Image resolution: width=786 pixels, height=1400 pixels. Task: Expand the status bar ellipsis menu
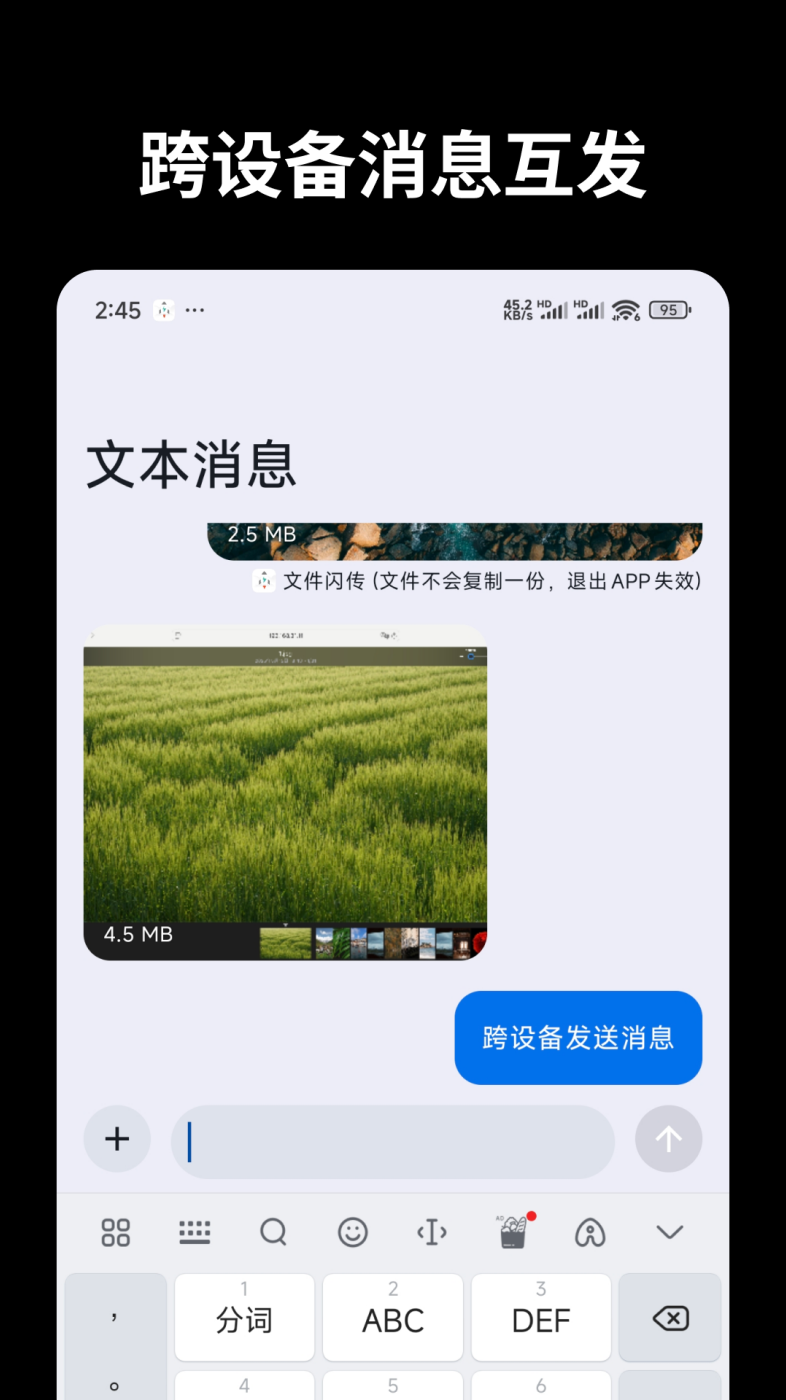click(x=195, y=310)
